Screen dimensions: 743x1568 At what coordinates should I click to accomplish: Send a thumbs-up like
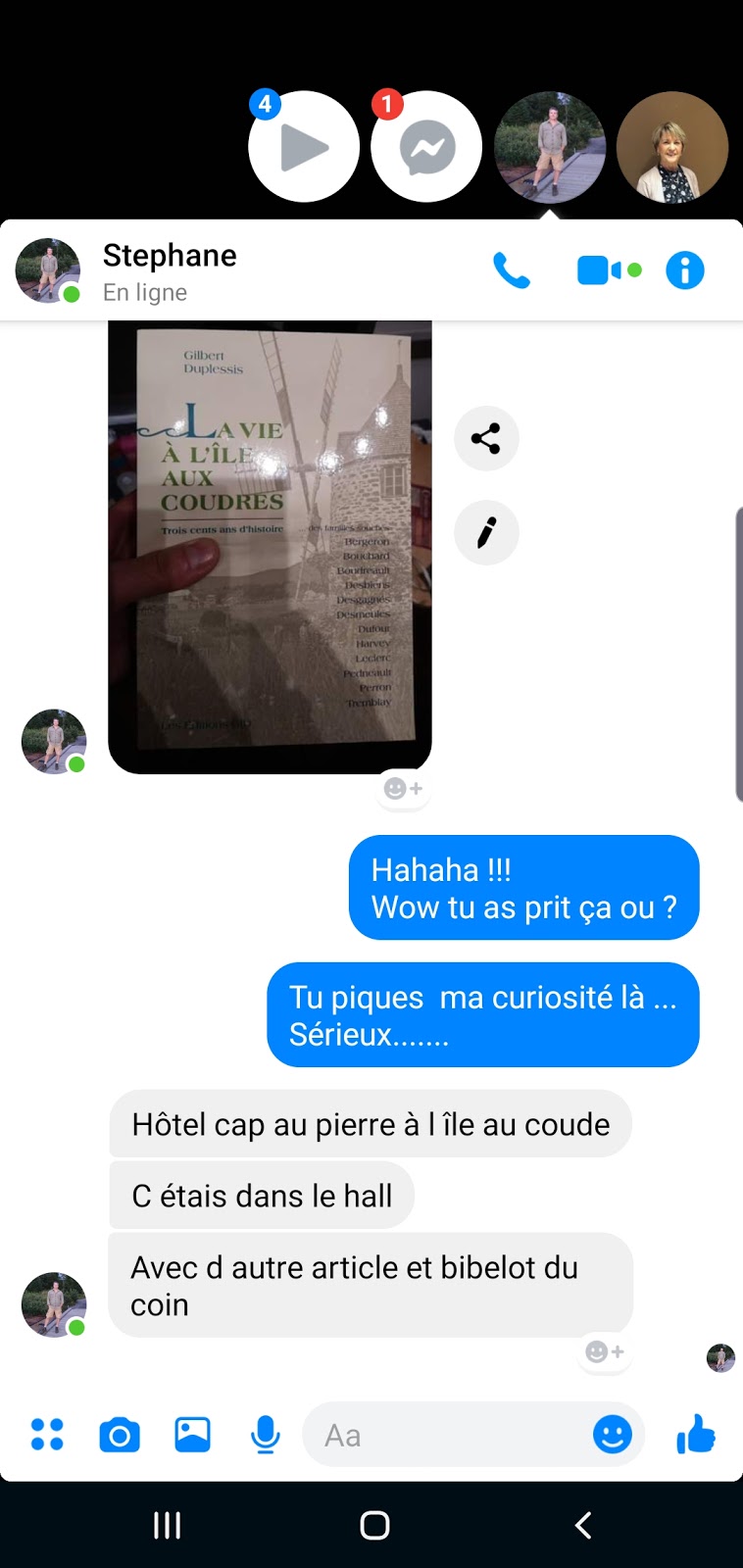tap(696, 1435)
